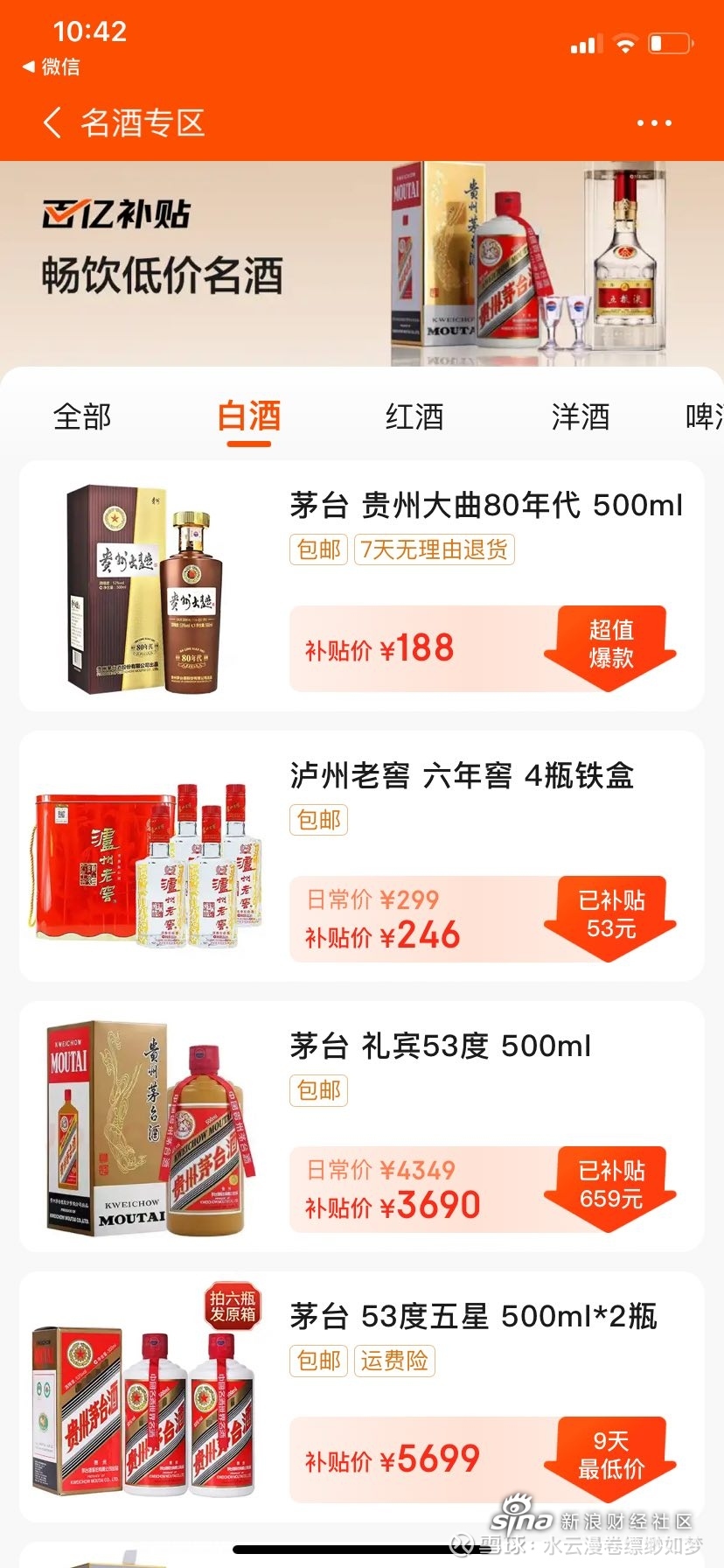Tap the 超值爆款 button at ¥188
This screenshot has height=1568, width=724.
pyautogui.click(x=610, y=646)
